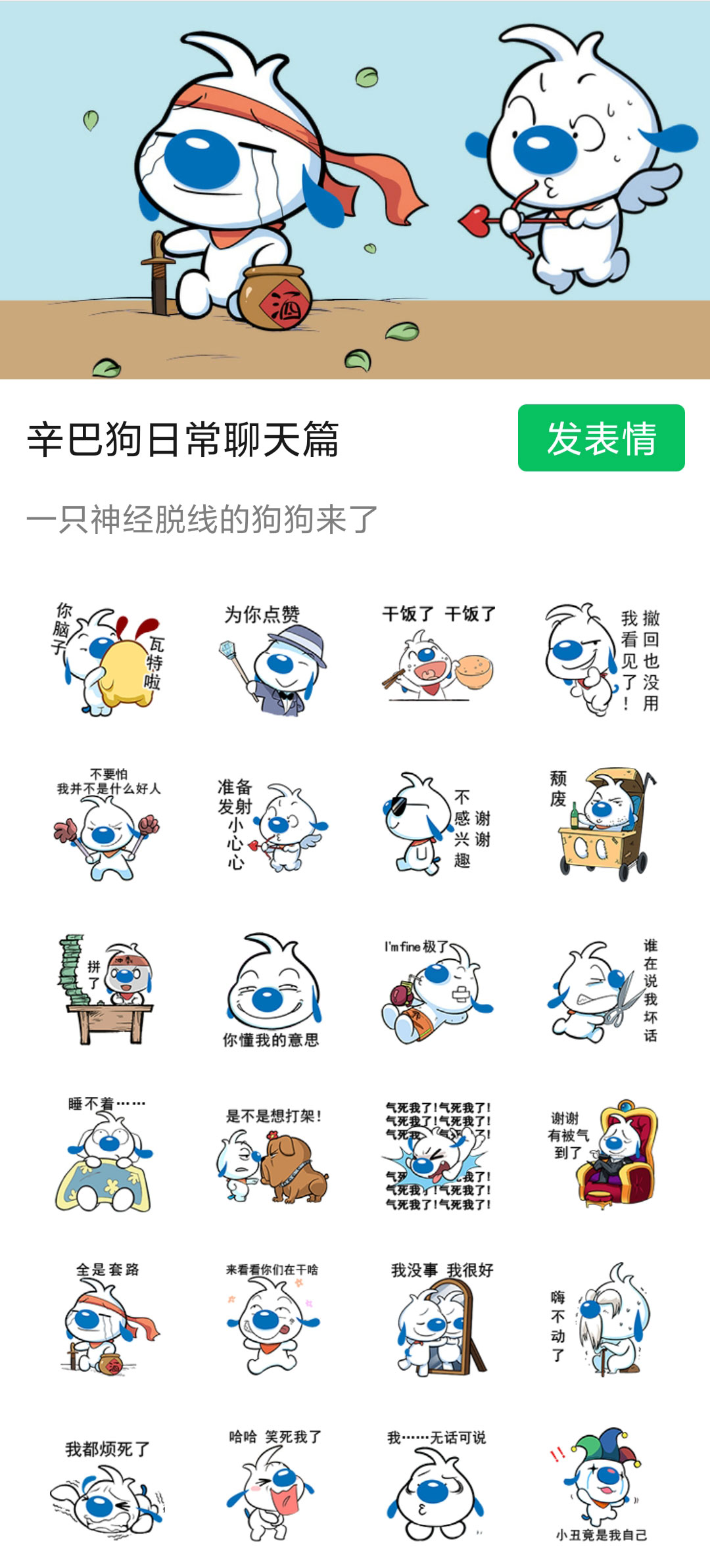The width and height of the screenshot is (710, 1568).
Task: Preview the 撤回也没用 sticker
Action: point(603,660)
